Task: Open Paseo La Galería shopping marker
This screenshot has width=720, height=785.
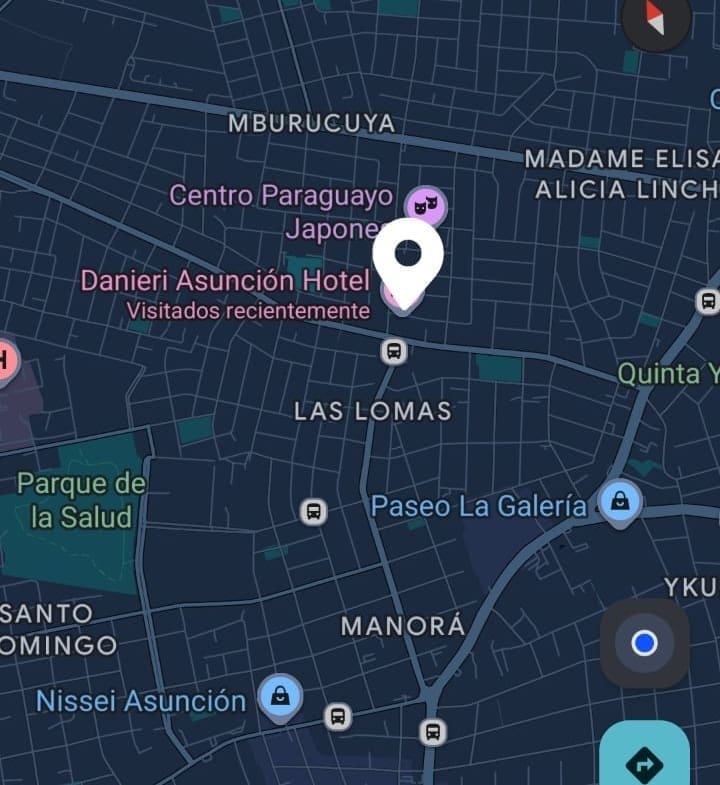Action: tap(620, 502)
